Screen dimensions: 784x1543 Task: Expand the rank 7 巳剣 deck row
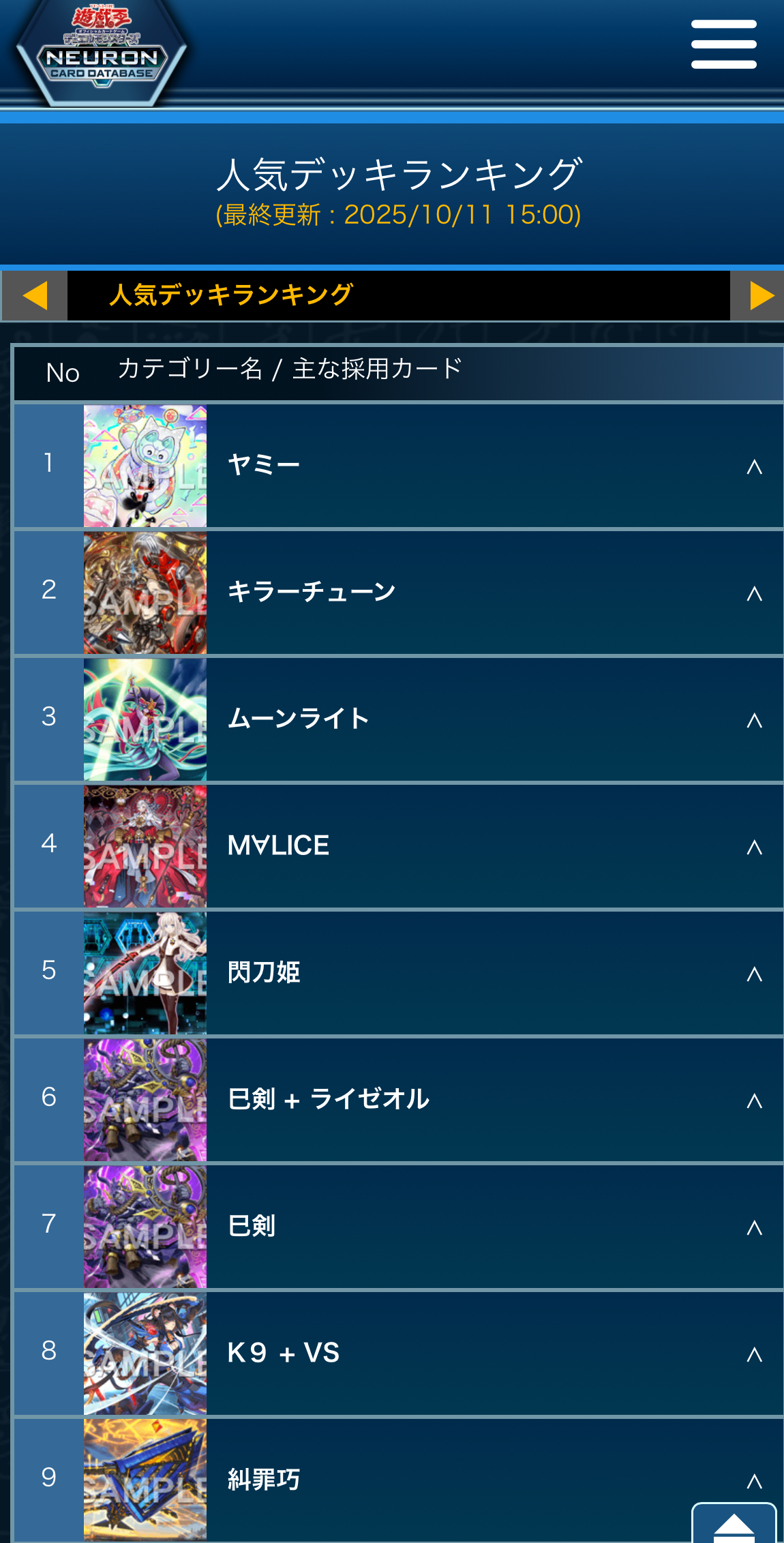(753, 1228)
